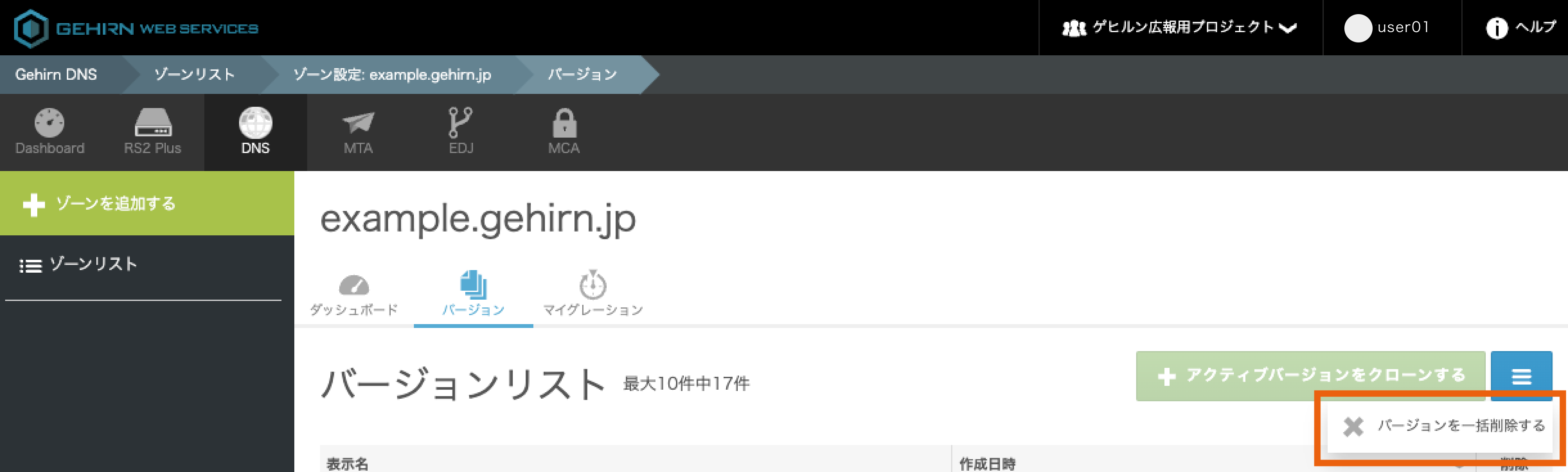Screen dimensions: 1568x472
Task: Switch to the マイグレーション tab
Action: click(593, 295)
